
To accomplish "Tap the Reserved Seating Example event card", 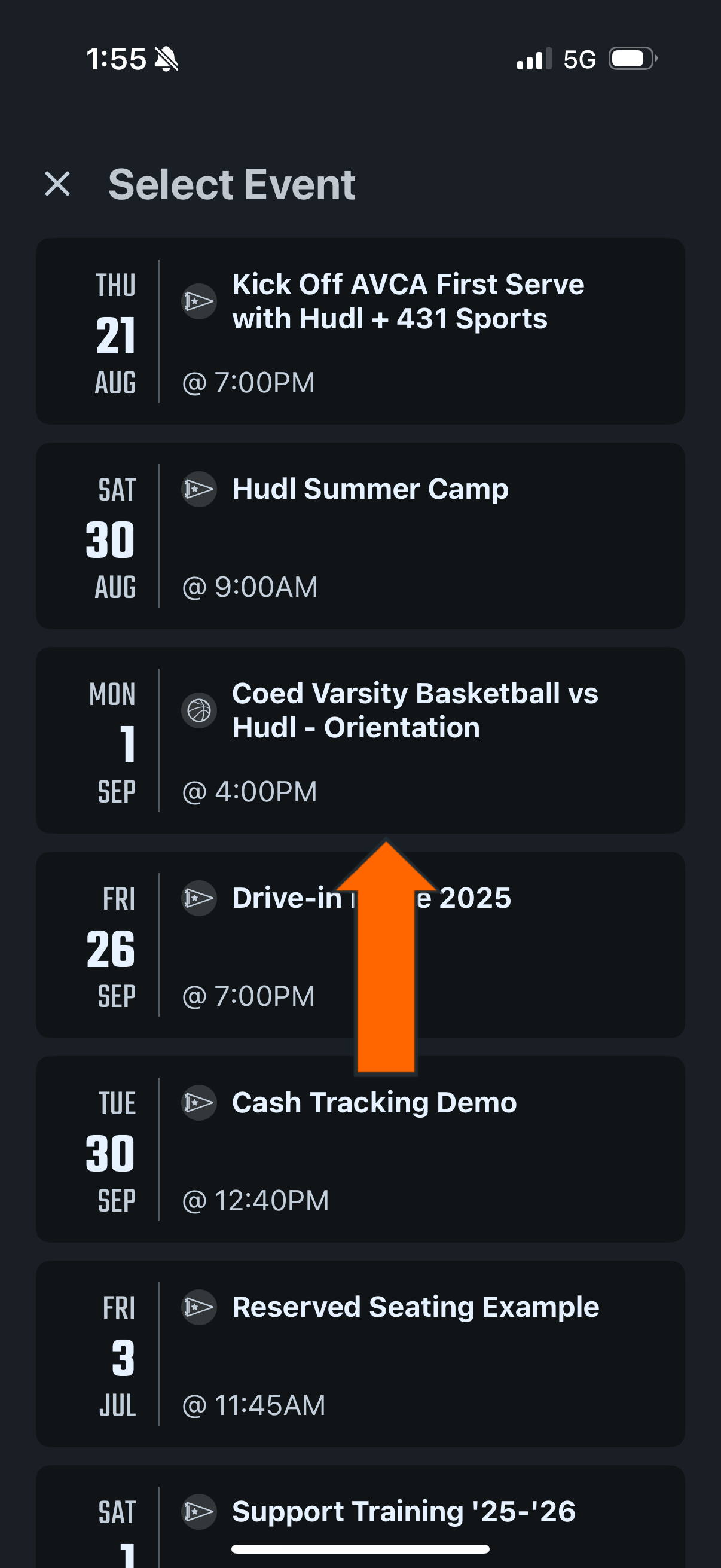I will click(x=360, y=1355).
